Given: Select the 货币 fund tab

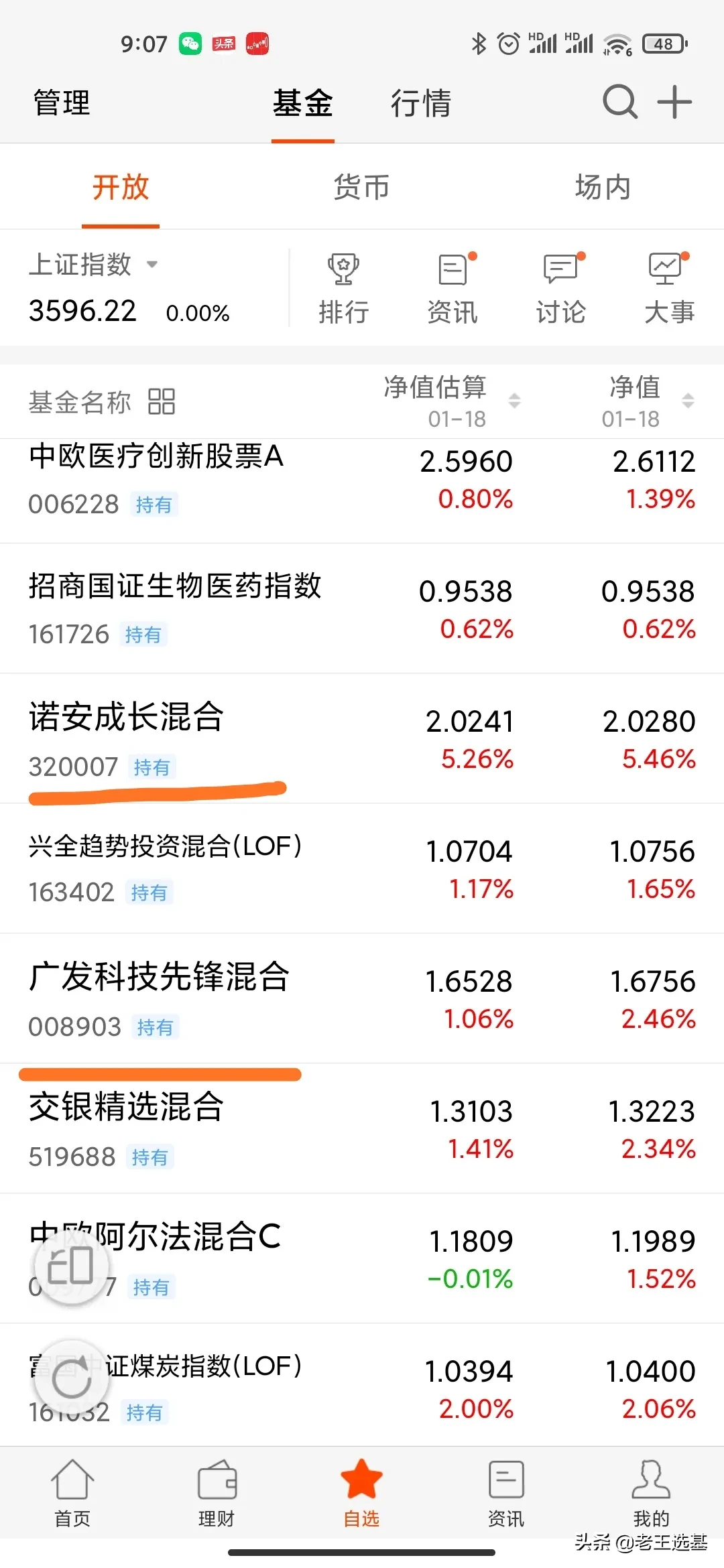Looking at the screenshot, I should [x=361, y=187].
